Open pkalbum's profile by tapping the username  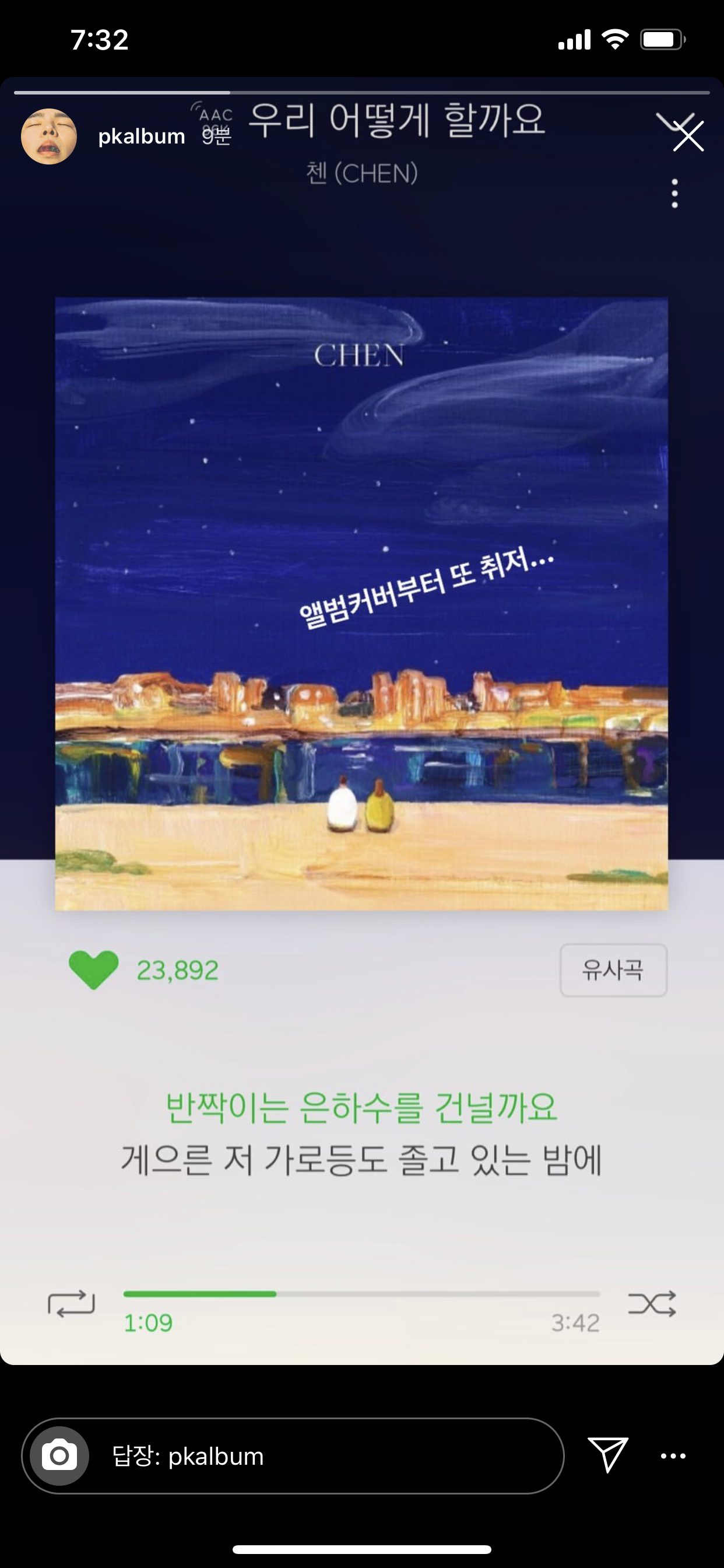pos(143,135)
